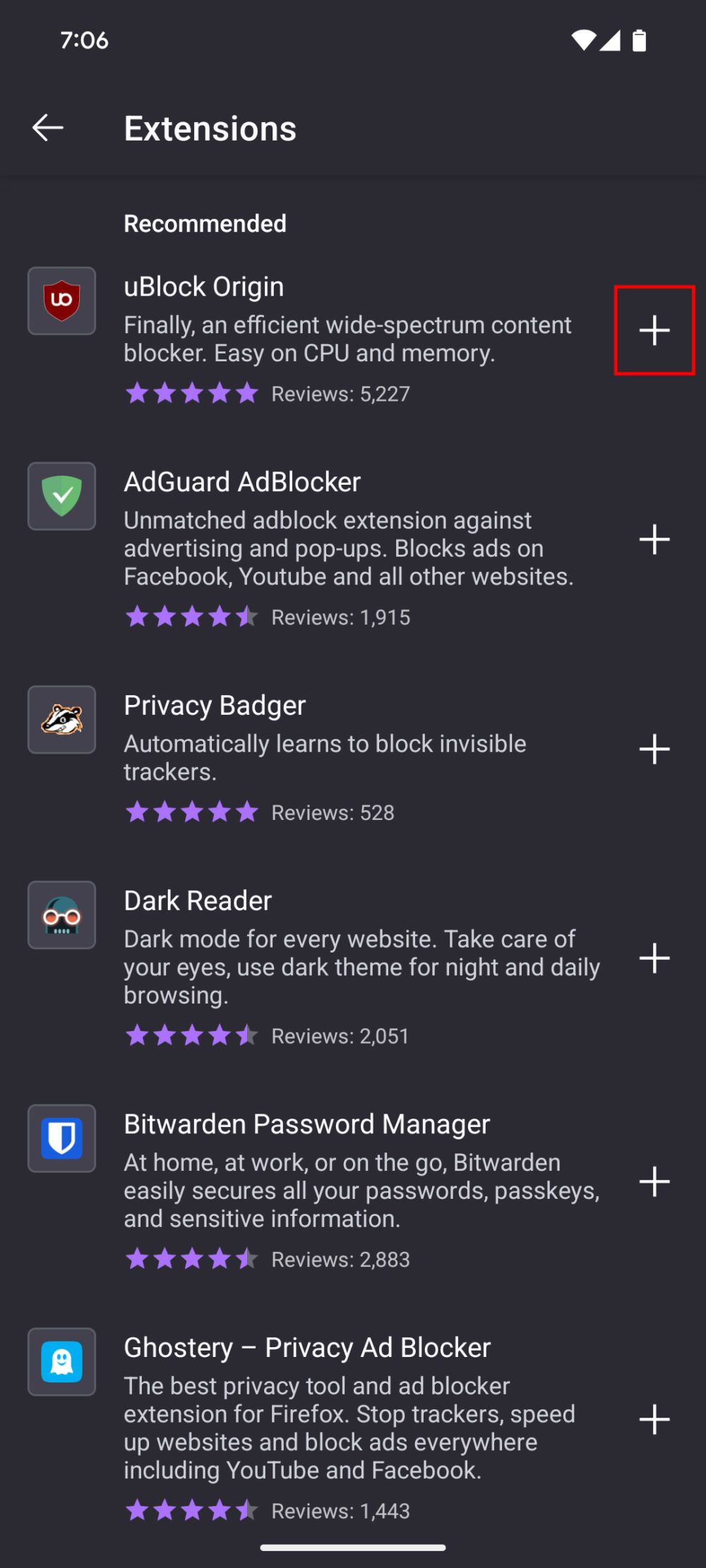Click the AdGuard AdBlocker green shield icon
Image resolution: width=706 pixels, height=1568 pixels.
click(x=61, y=495)
